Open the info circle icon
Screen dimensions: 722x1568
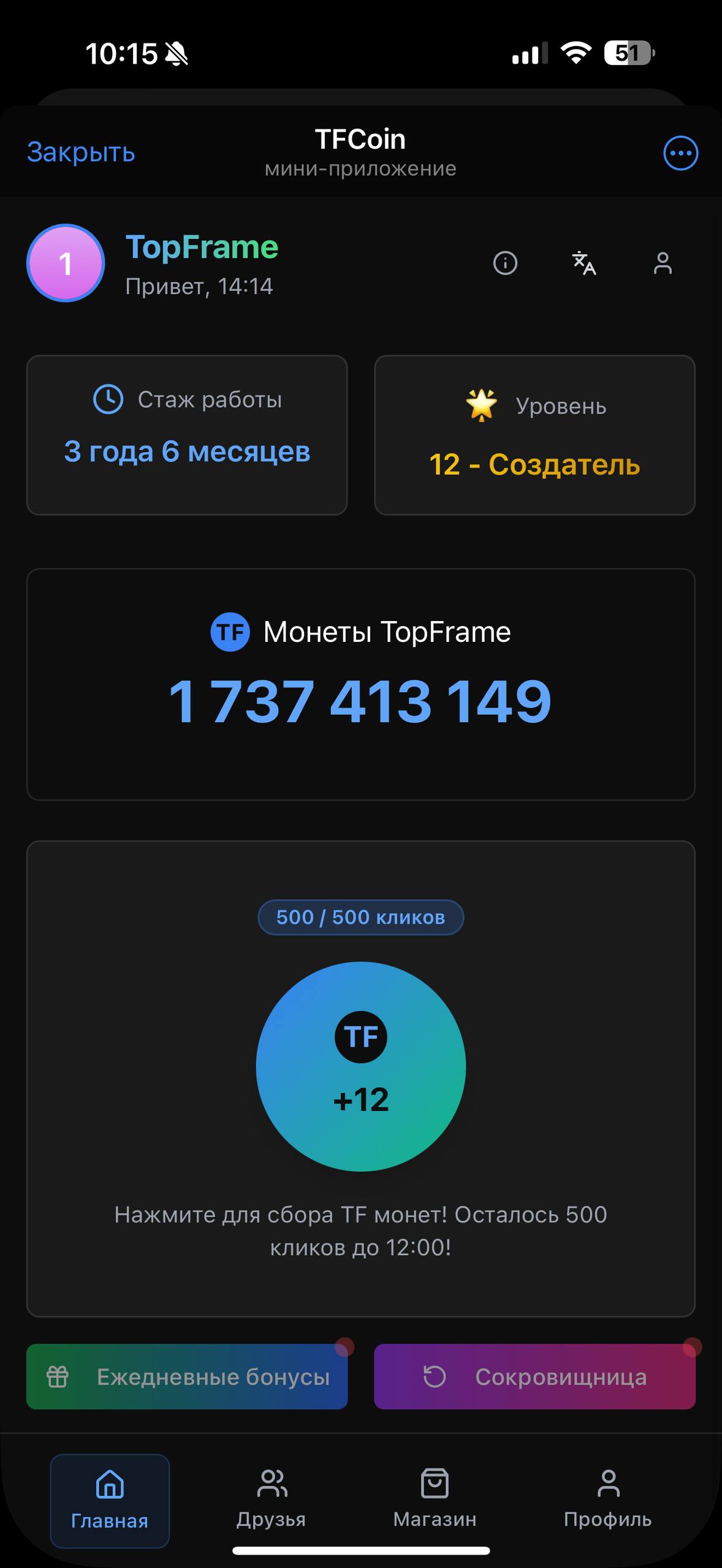click(x=505, y=263)
